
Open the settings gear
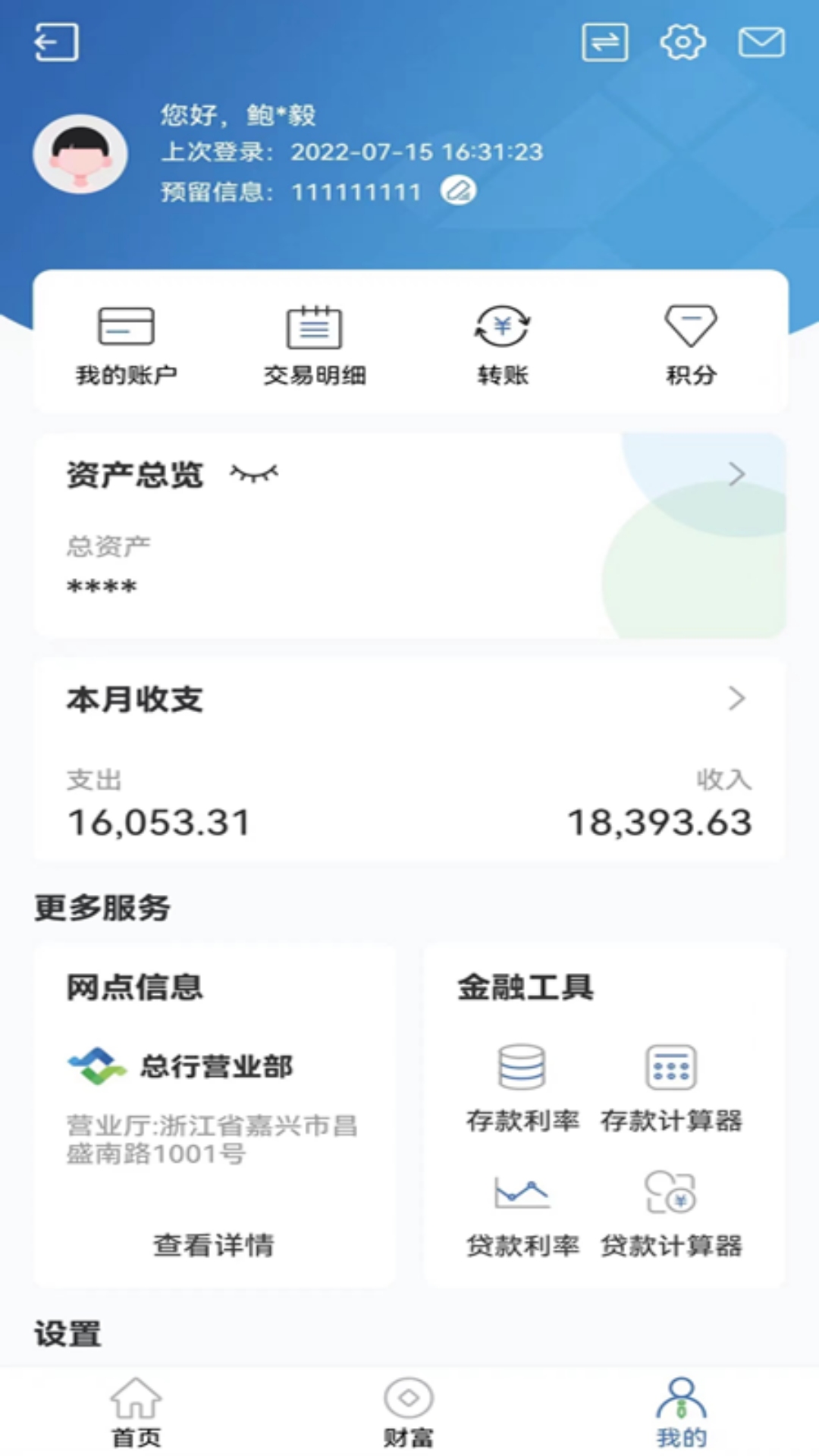coord(682,42)
